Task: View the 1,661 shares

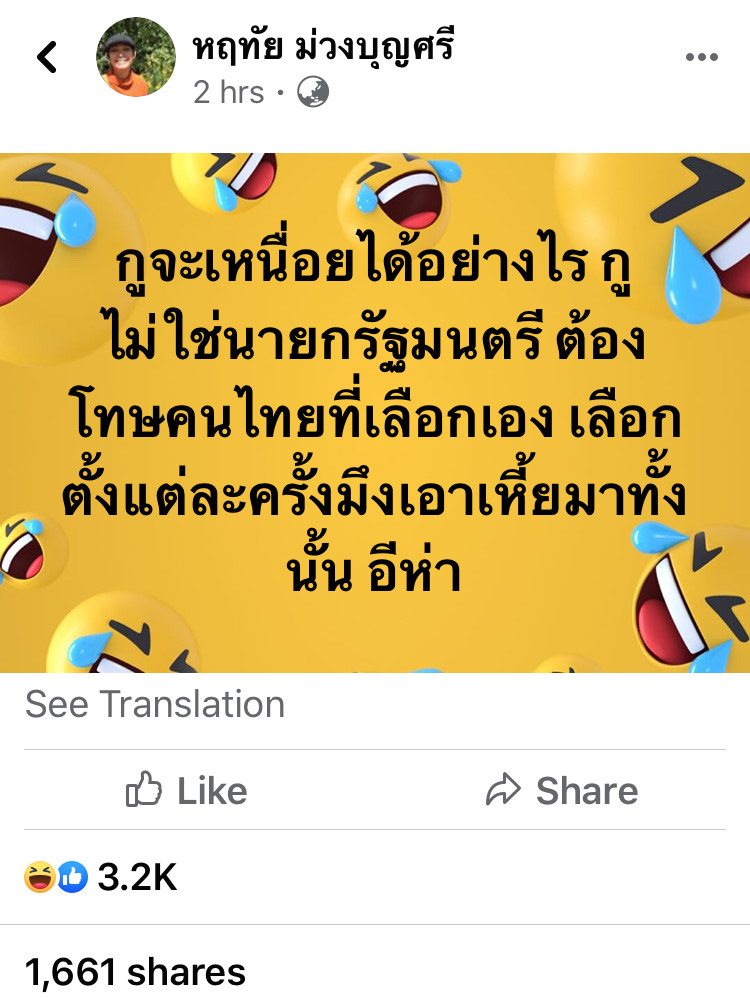Action: [x=135, y=971]
